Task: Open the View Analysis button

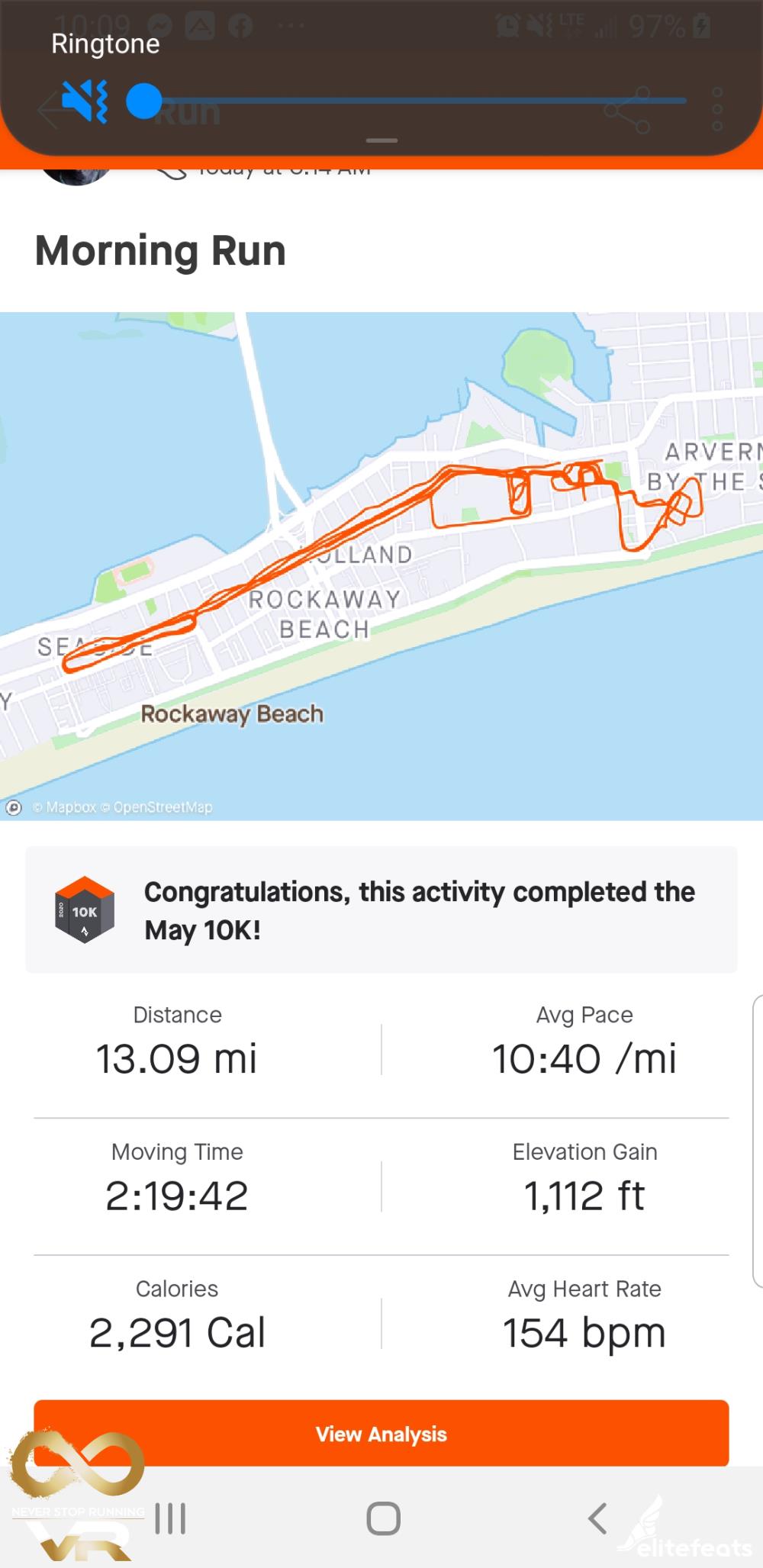Action: (x=381, y=1434)
